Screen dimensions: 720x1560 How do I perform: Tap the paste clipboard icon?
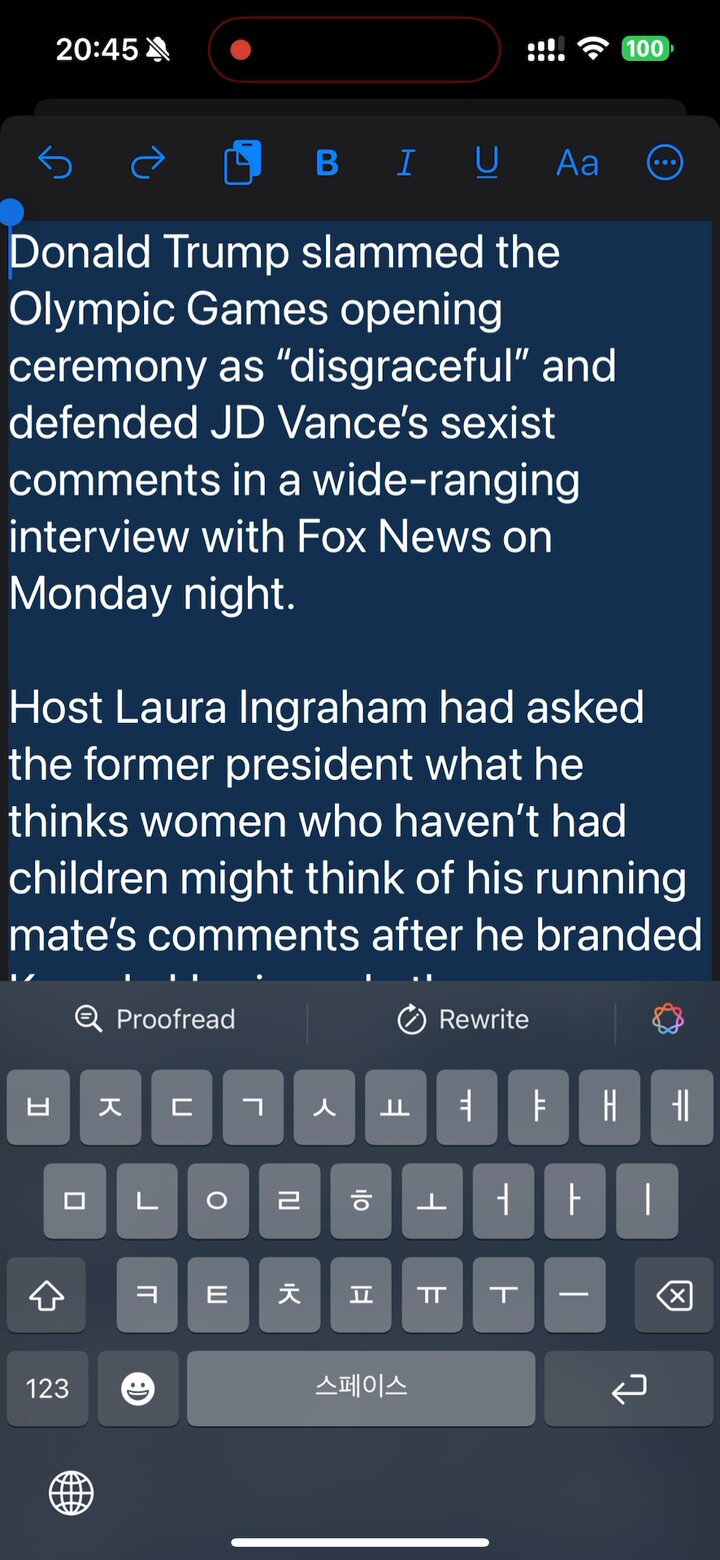point(243,162)
